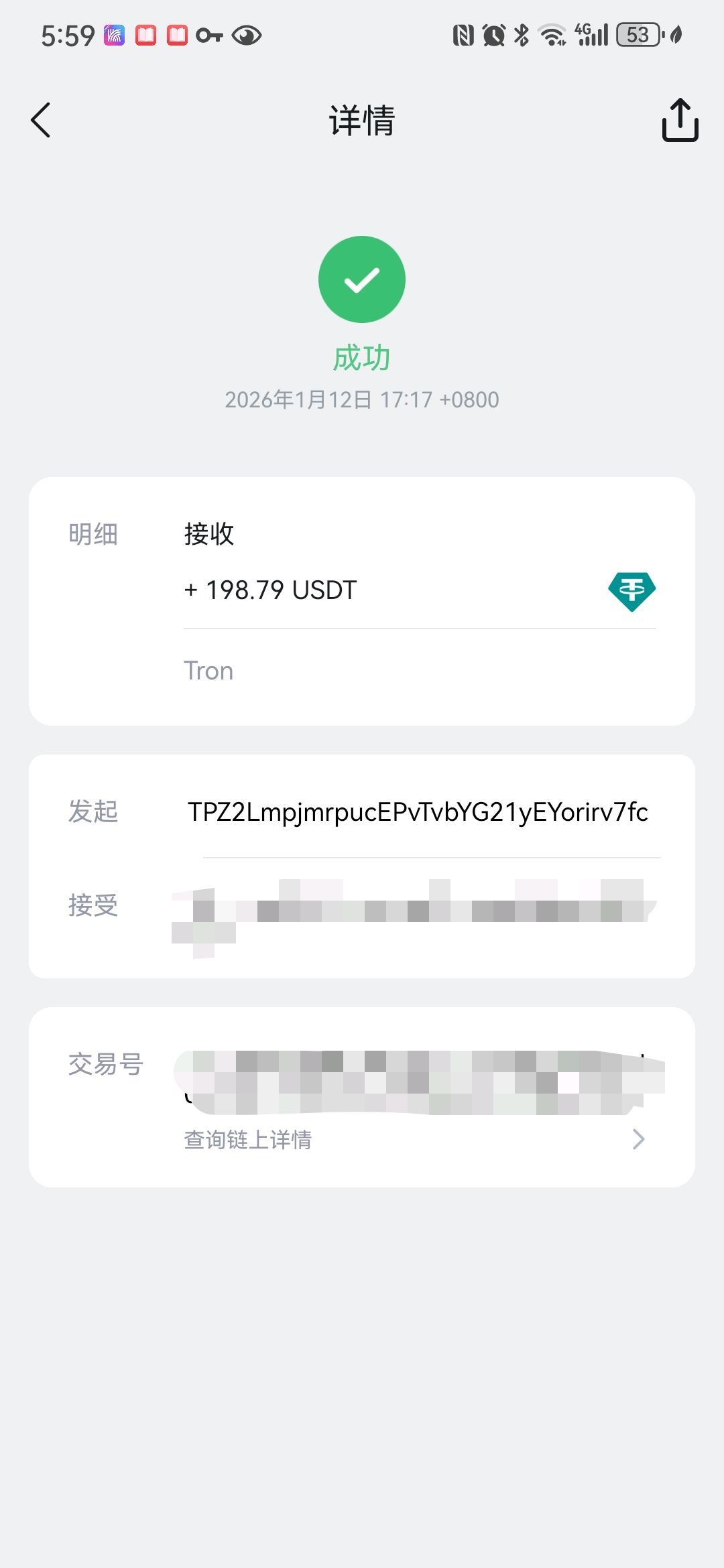Viewport: 724px width, 1568px height.
Task: Share this transaction detail
Action: (680, 121)
